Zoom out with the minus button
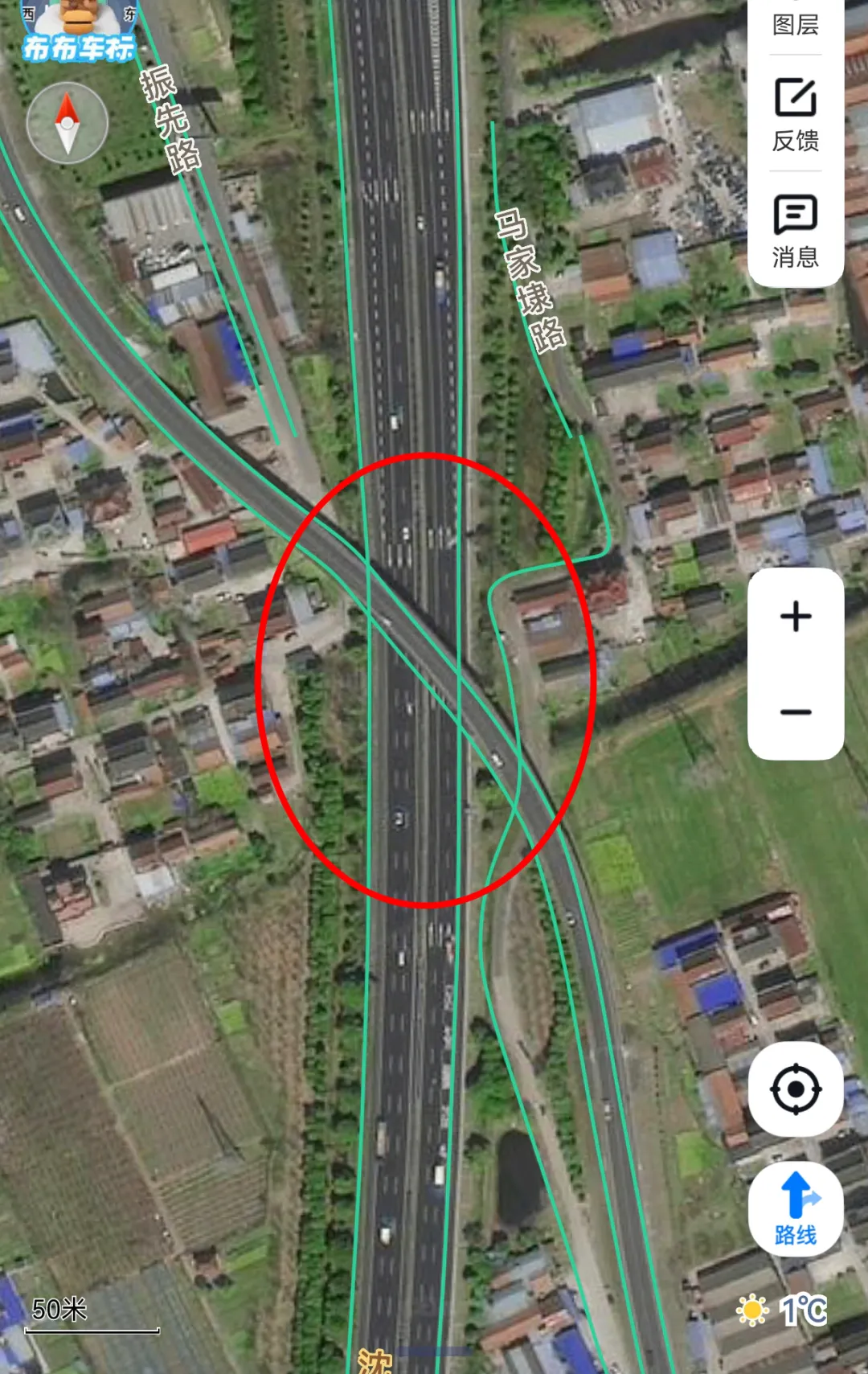Image resolution: width=868 pixels, height=1374 pixels. pyautogui.click(x=795, y=712)
